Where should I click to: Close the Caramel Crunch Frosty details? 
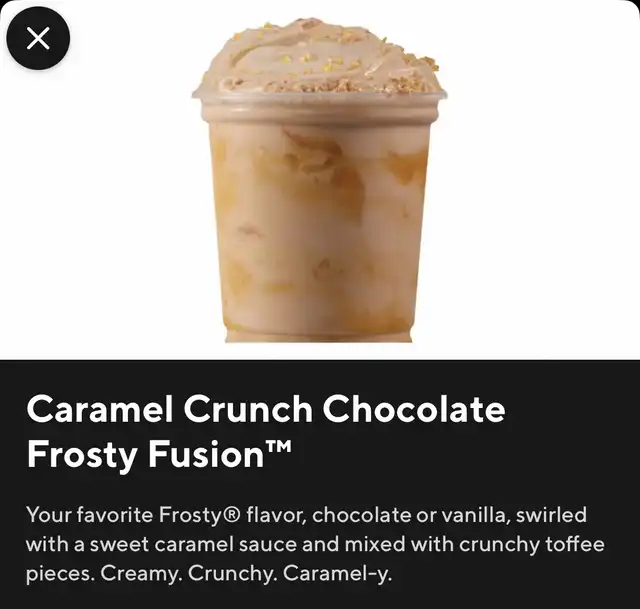(x=38, y=38)
